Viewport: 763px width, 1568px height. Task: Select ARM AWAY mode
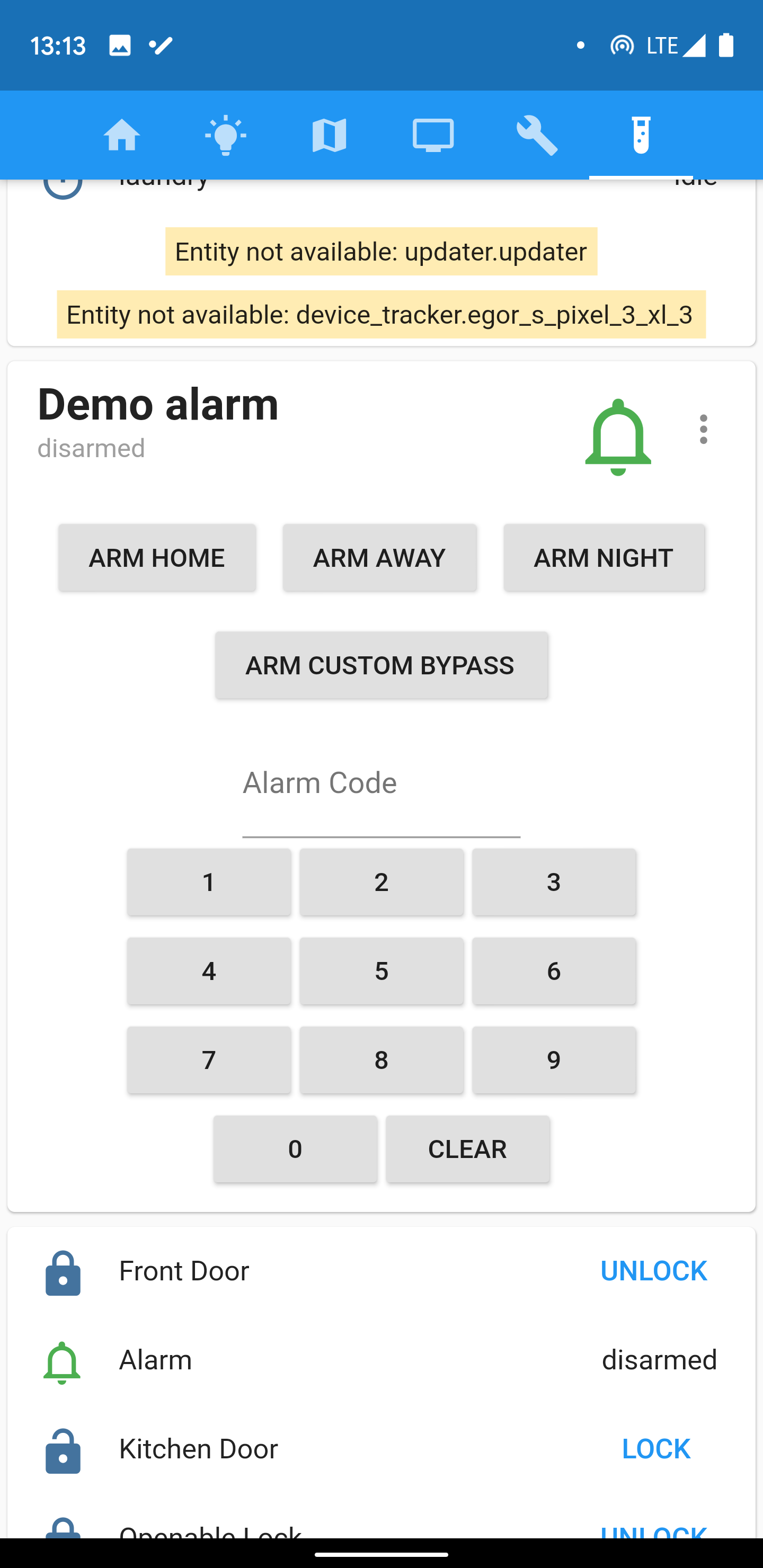click(379, 558)
